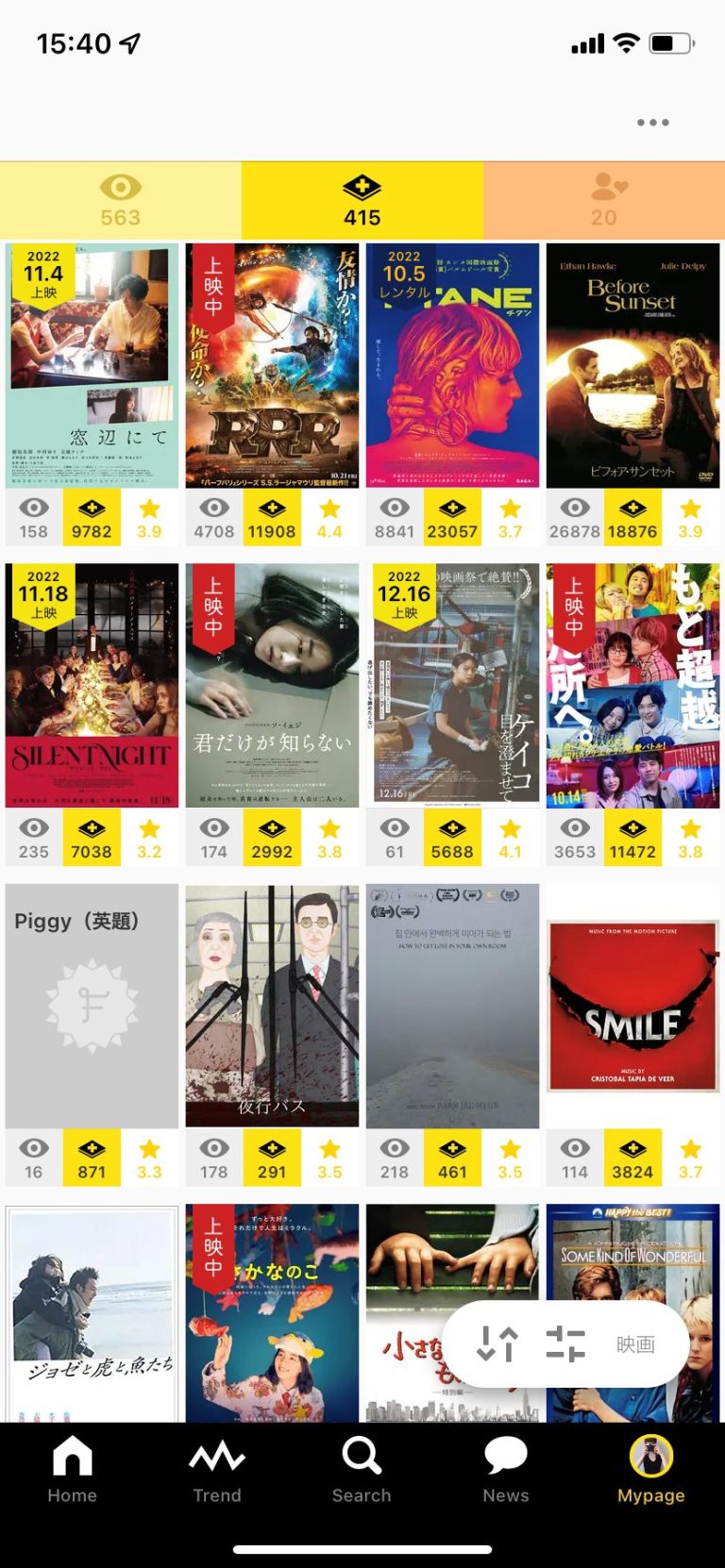Unclip Before Sunset from want-to-watch list

click(x=633, y=516)
